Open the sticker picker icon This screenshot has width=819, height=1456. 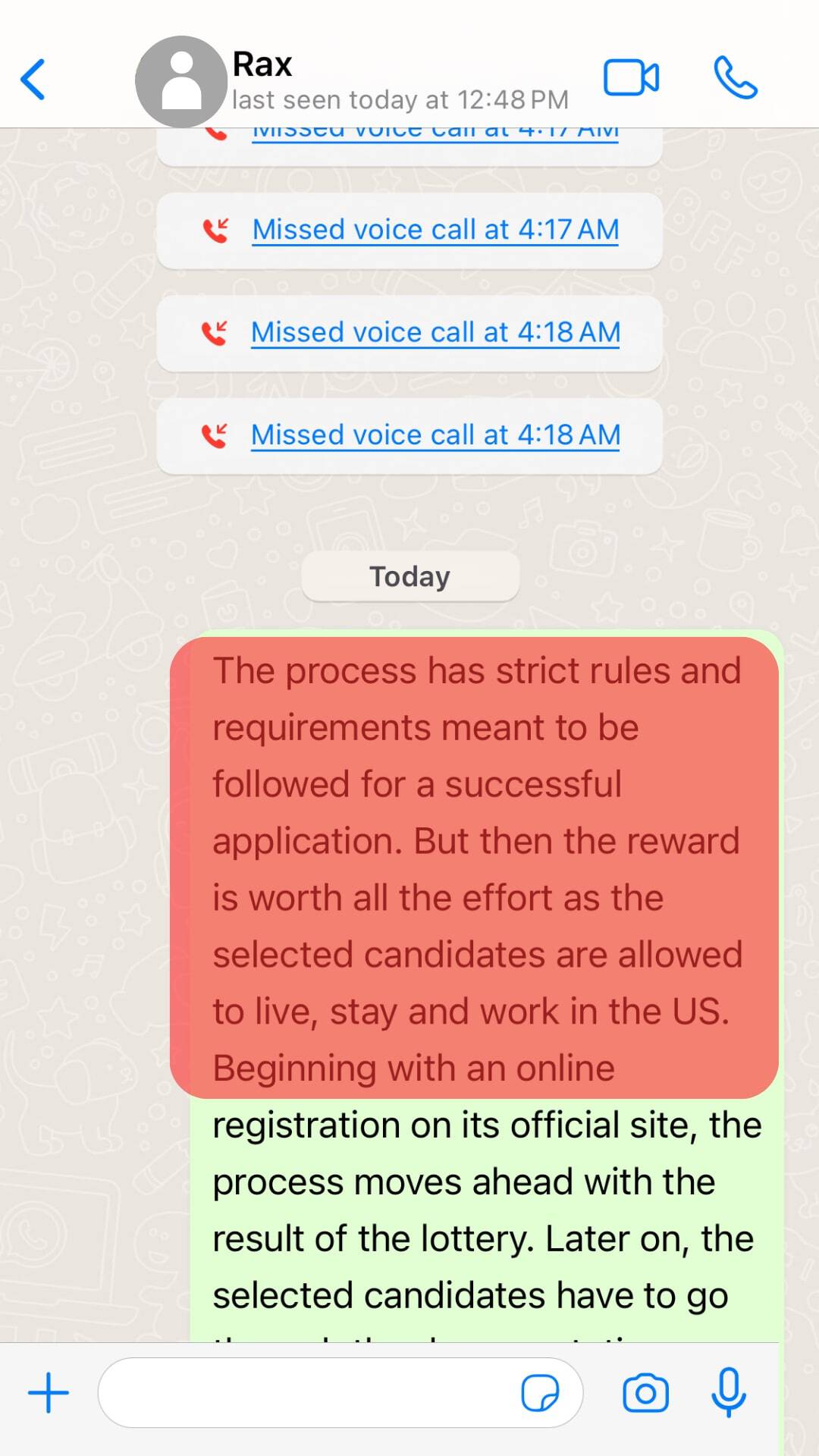(540, 1393)
